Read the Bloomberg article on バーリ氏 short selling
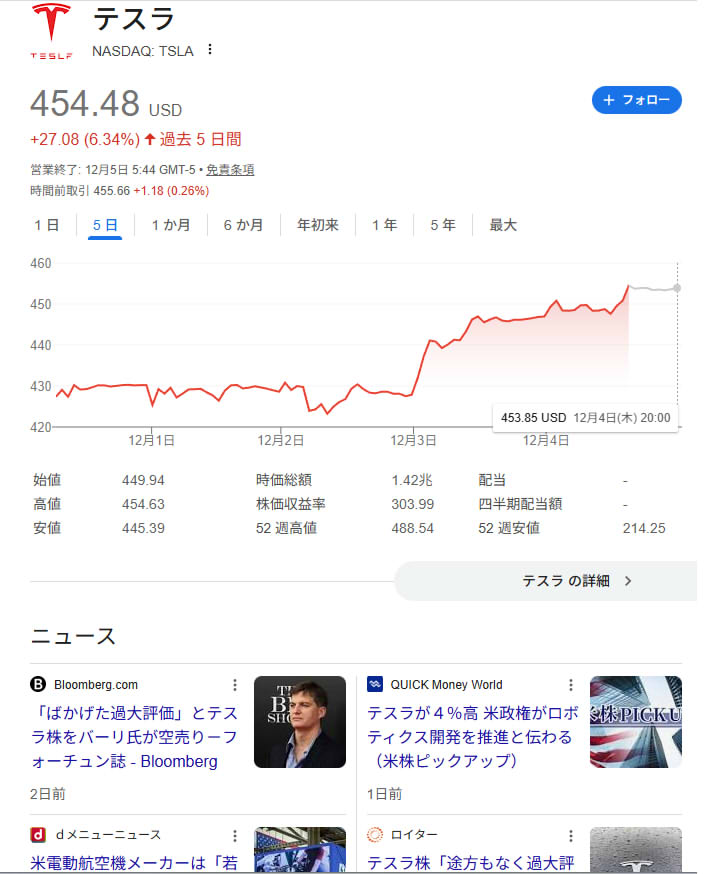Image resolution: width=710 pixels, height=874 pixels. click(x=135, y=737)
